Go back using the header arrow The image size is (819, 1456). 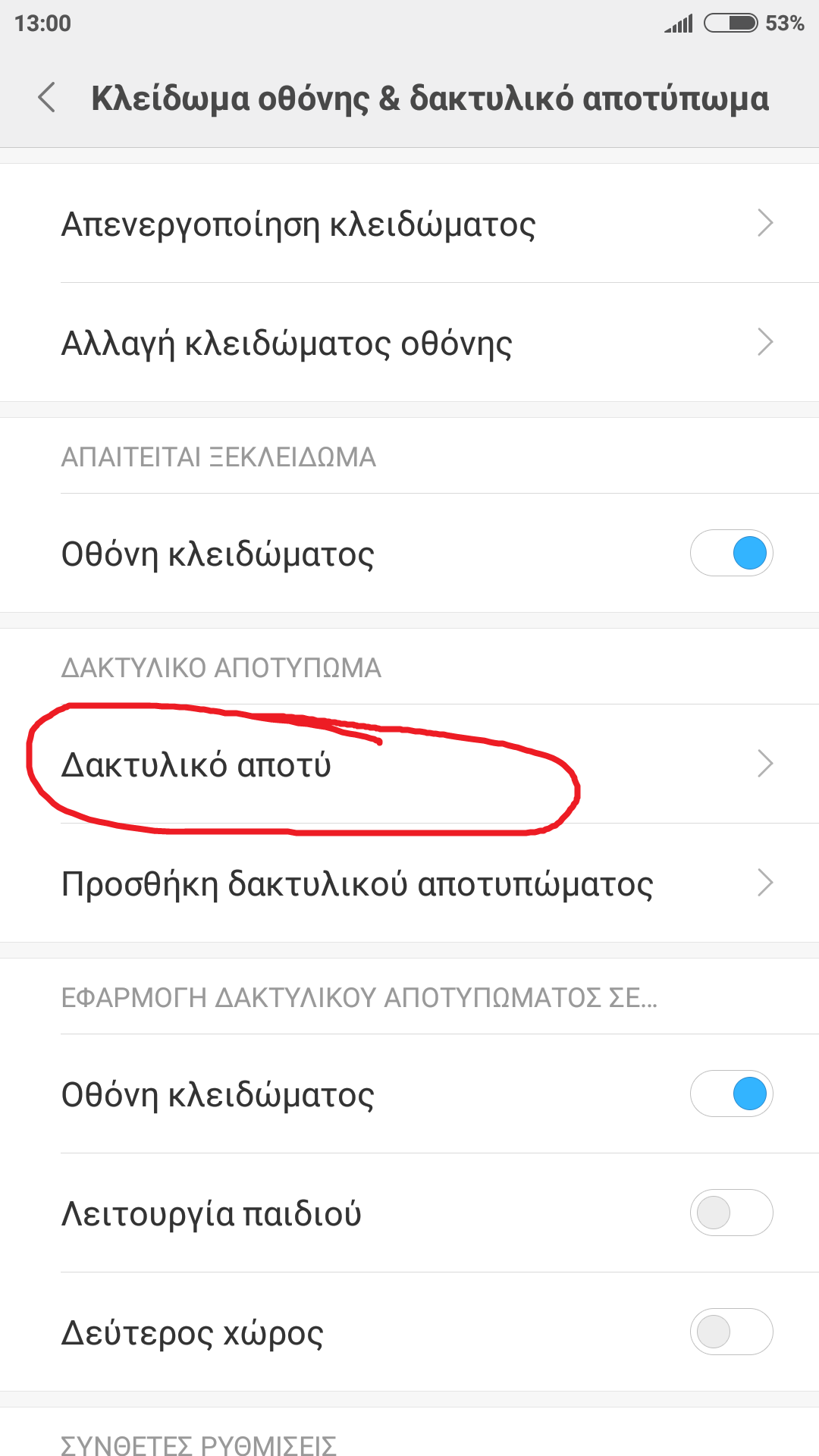[47, 98]
